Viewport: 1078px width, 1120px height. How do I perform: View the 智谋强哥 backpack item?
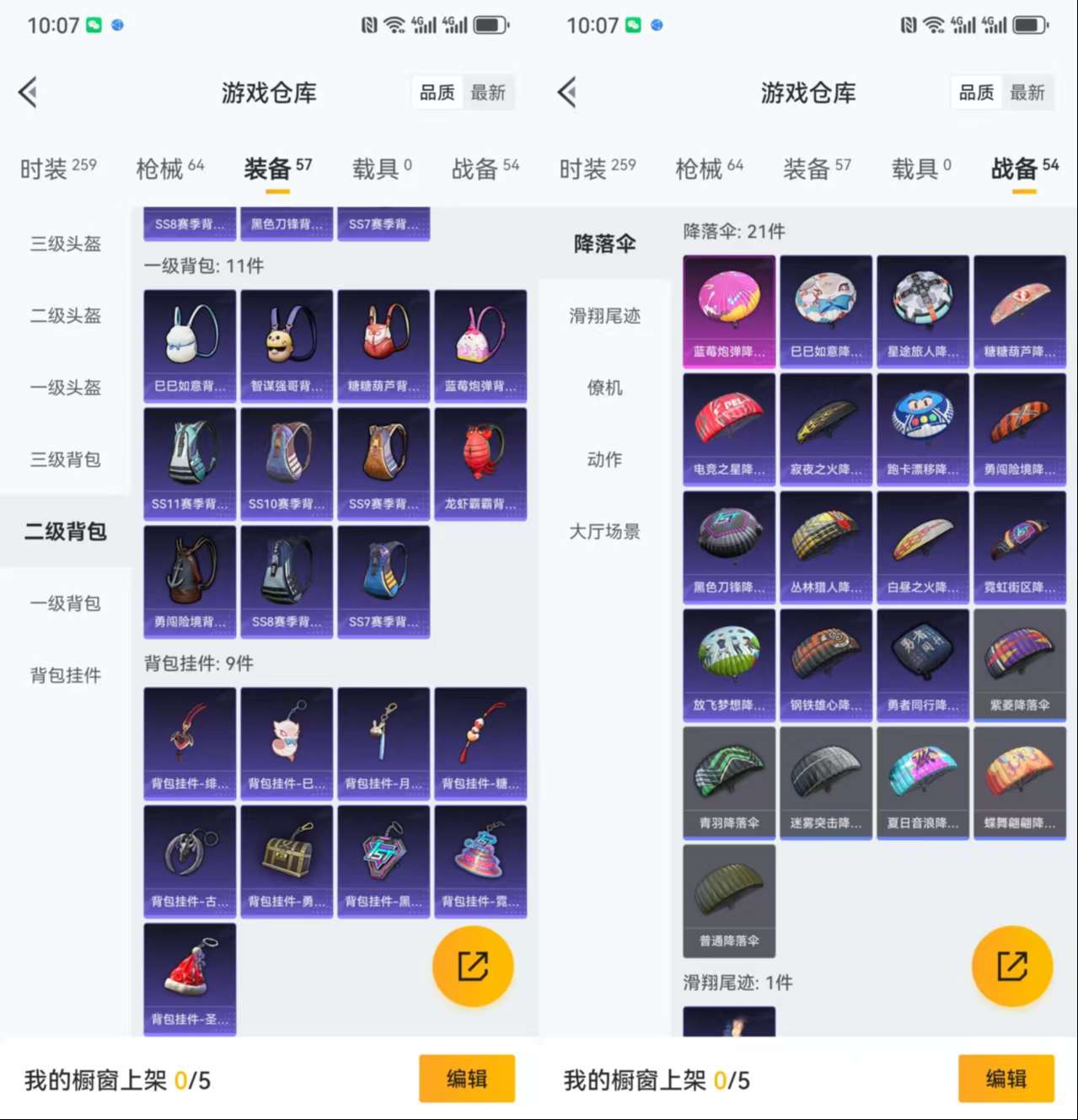click(x=287, y=345)
